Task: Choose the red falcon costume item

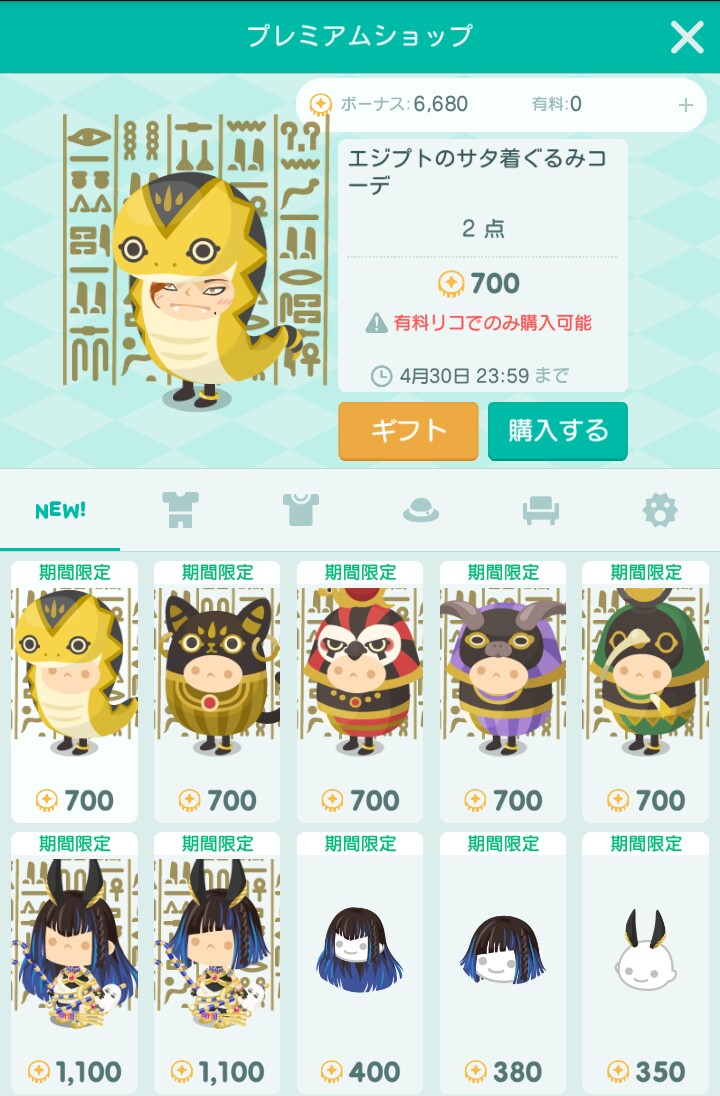Action: coord(360,690)
